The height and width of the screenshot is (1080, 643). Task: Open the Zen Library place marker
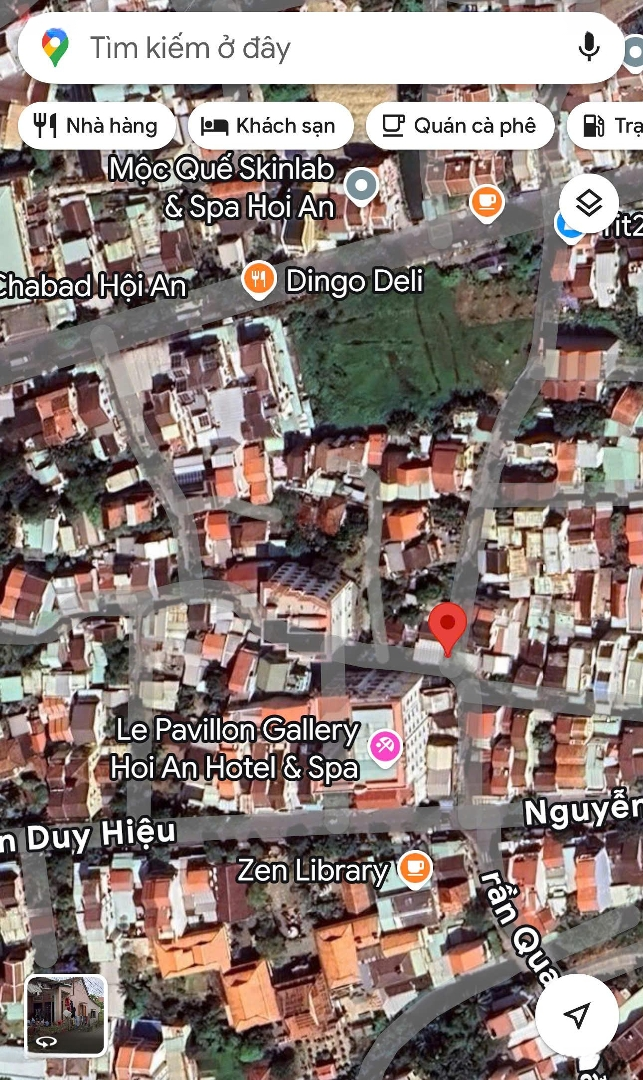[415, 868]
